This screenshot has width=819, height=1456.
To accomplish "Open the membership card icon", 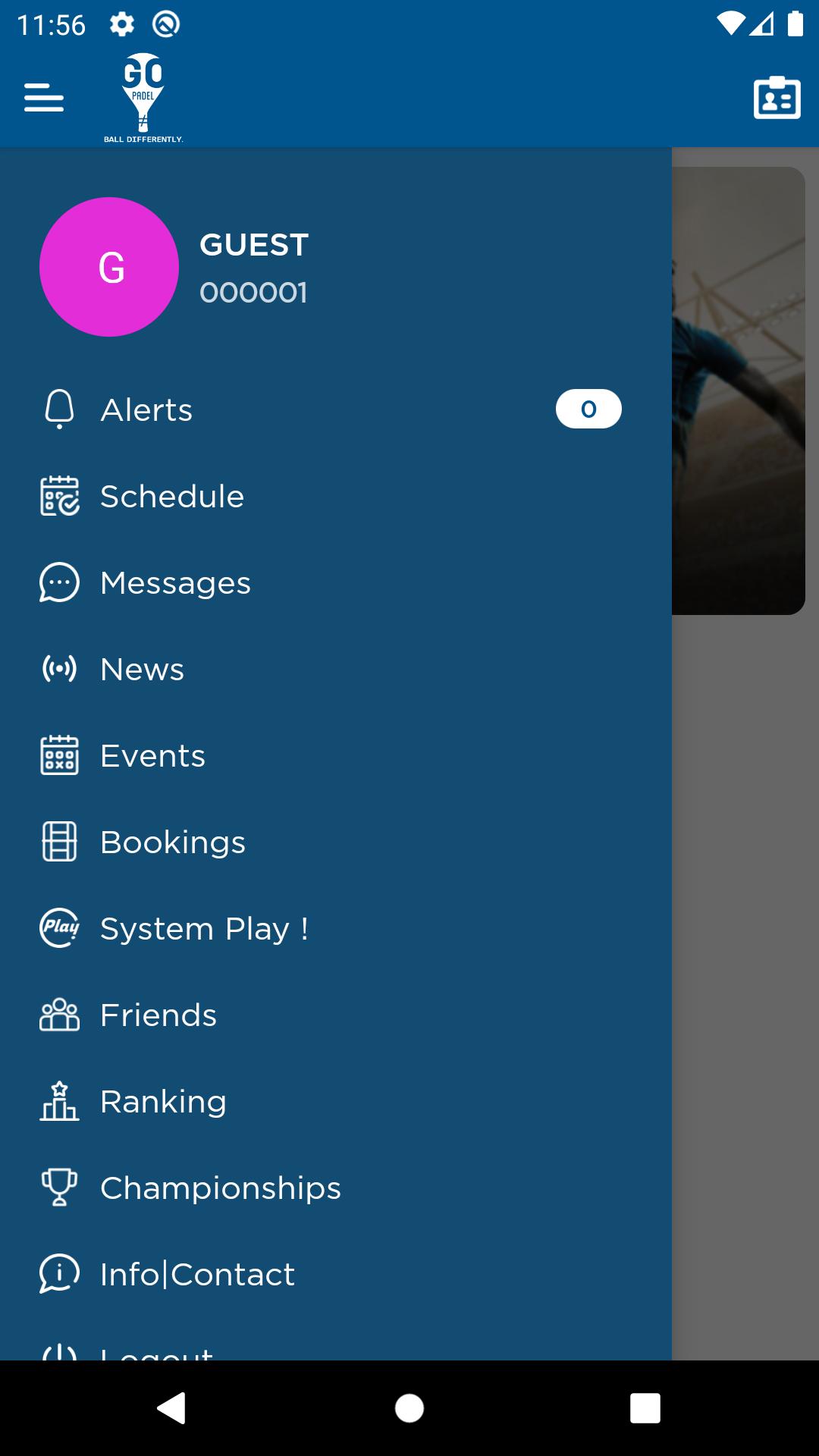I will (777, 98).
